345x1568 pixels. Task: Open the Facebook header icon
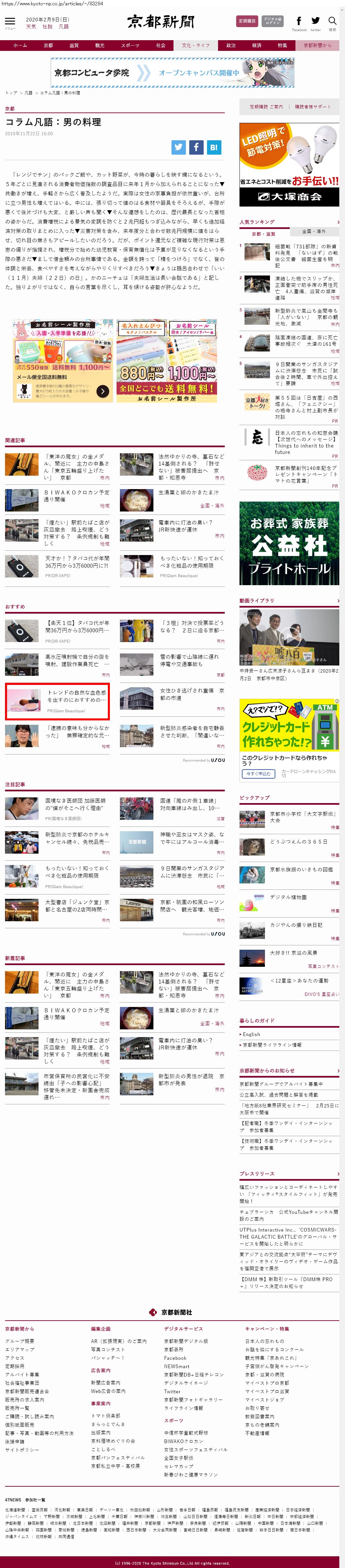click(x=299, y=22)
